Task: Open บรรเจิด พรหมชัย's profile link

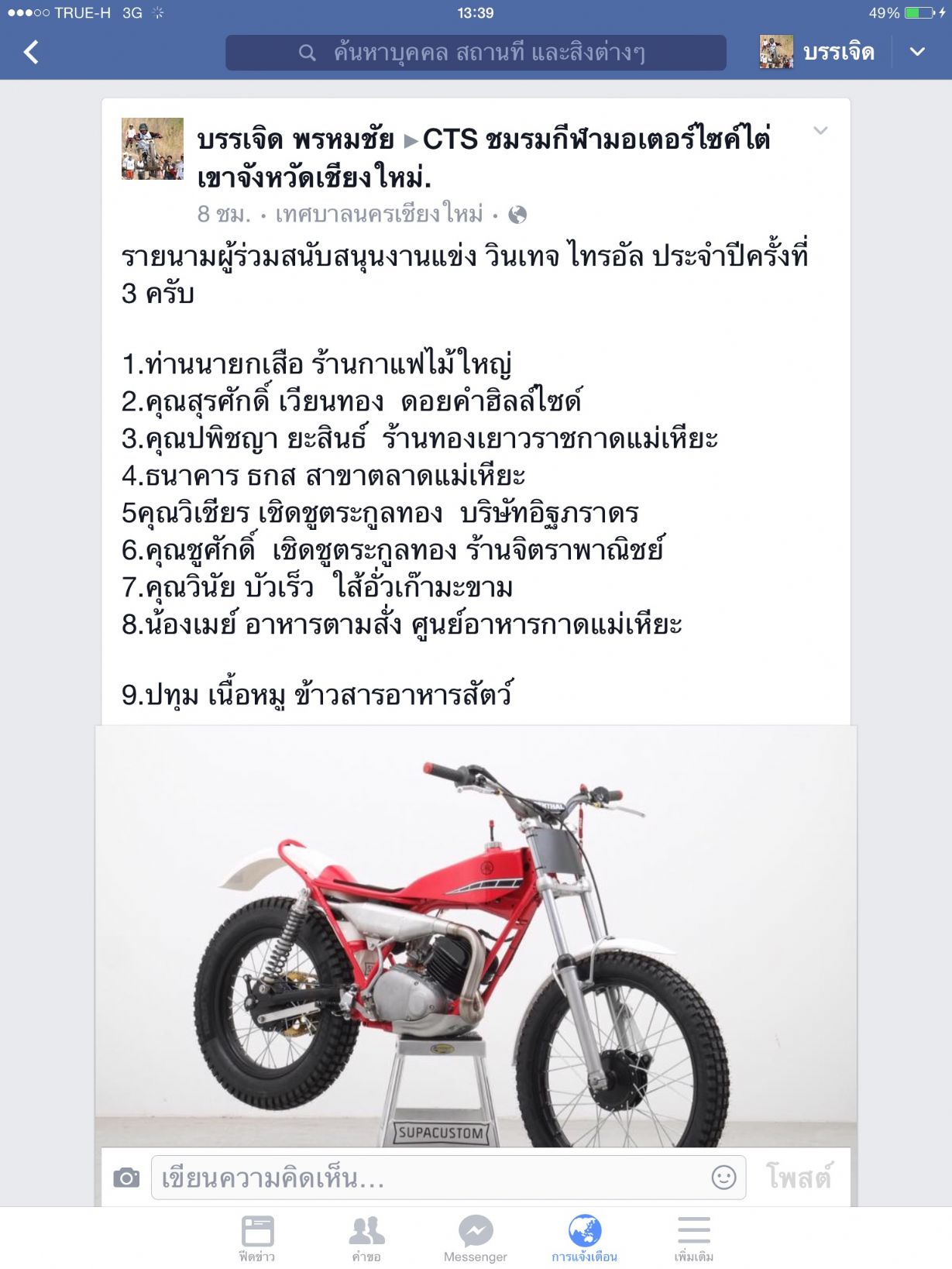Action: [295, 140]
